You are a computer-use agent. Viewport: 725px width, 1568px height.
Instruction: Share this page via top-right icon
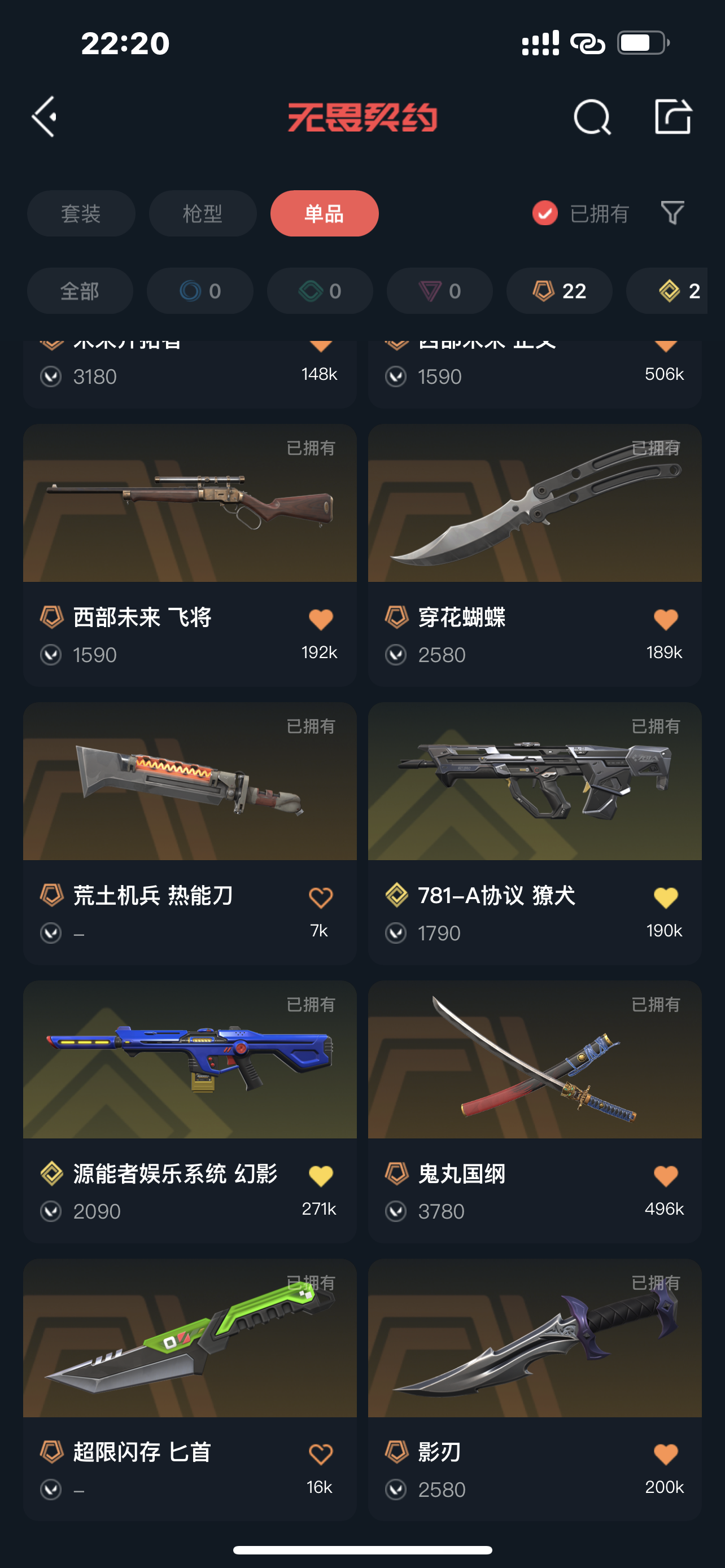coord(672,116)
